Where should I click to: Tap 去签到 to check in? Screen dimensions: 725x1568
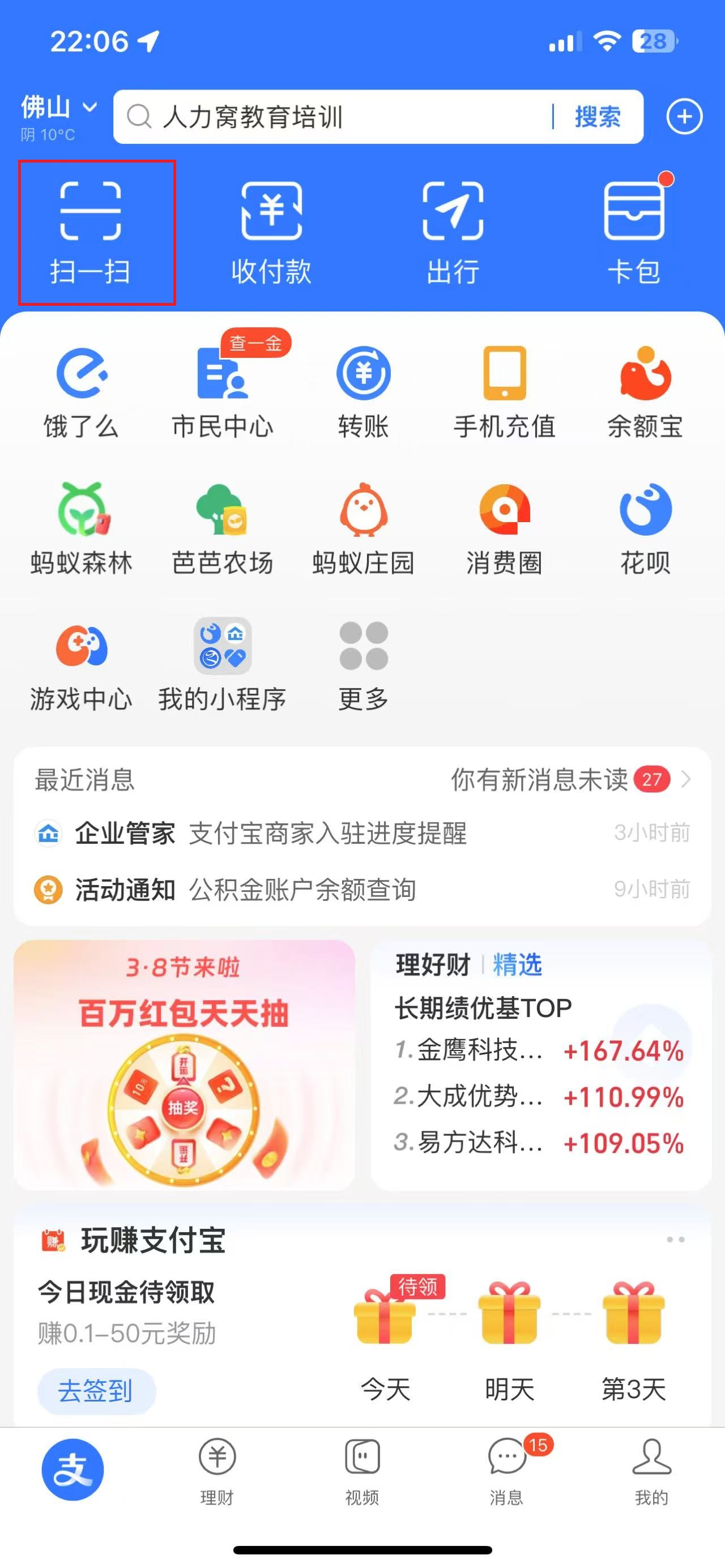(x=96, y=1391)
